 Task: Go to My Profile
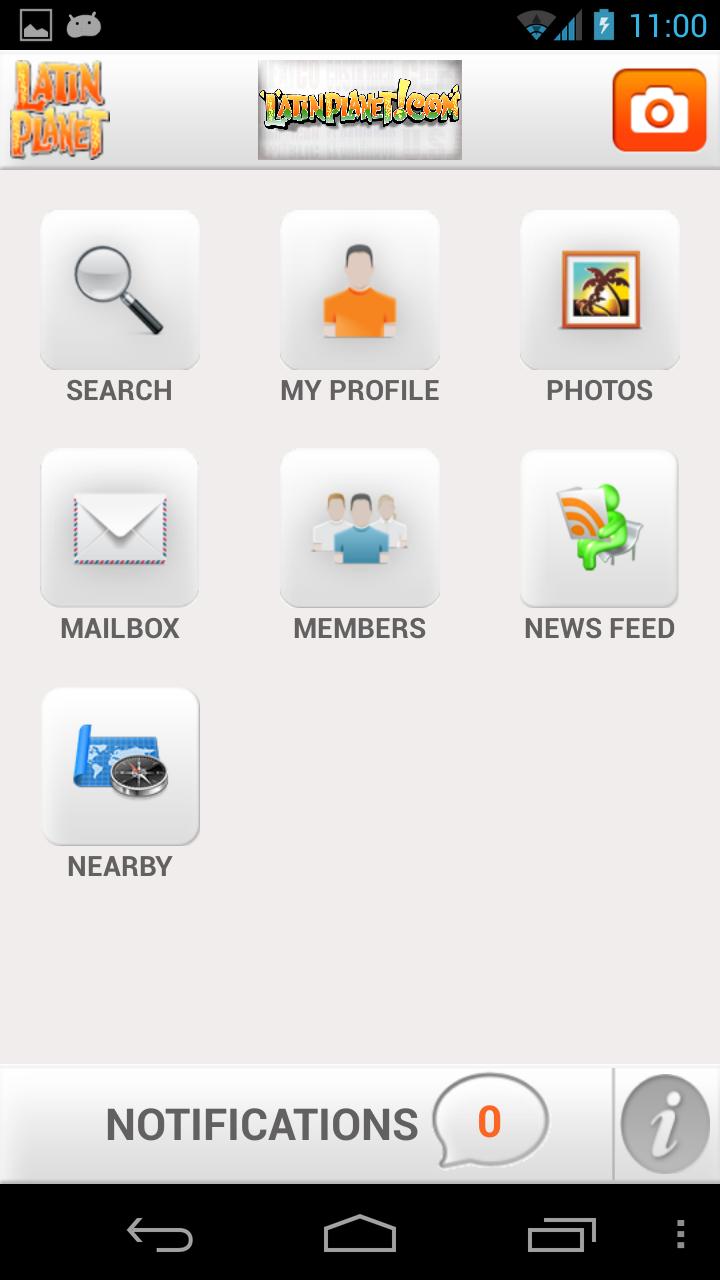pyautogui.click(x=360, y=290)
